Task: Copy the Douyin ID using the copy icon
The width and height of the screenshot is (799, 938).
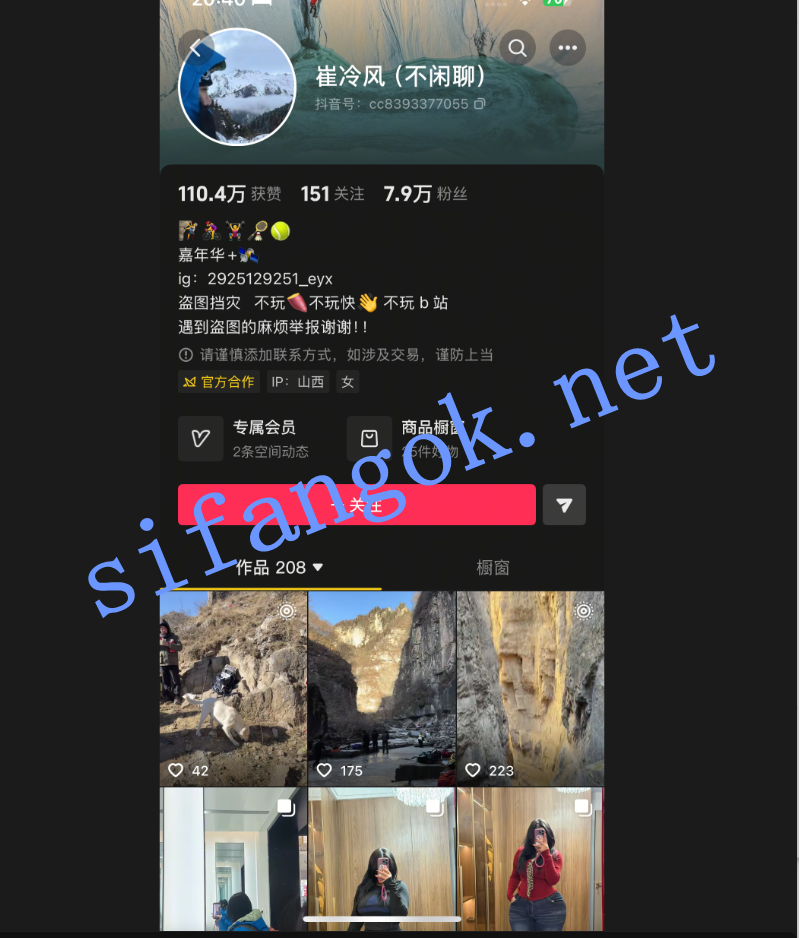Action: click(481, 103)
